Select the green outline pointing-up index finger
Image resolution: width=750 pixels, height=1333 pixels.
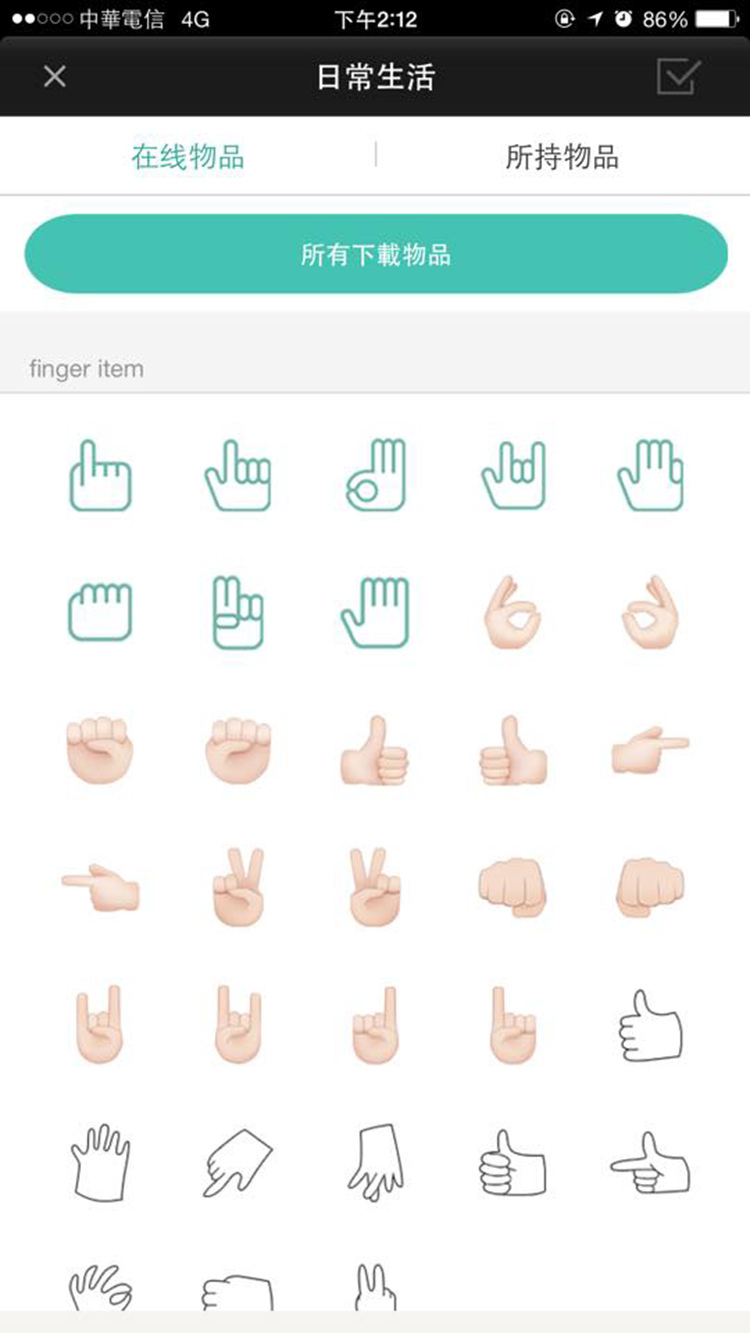pos(100,475)
